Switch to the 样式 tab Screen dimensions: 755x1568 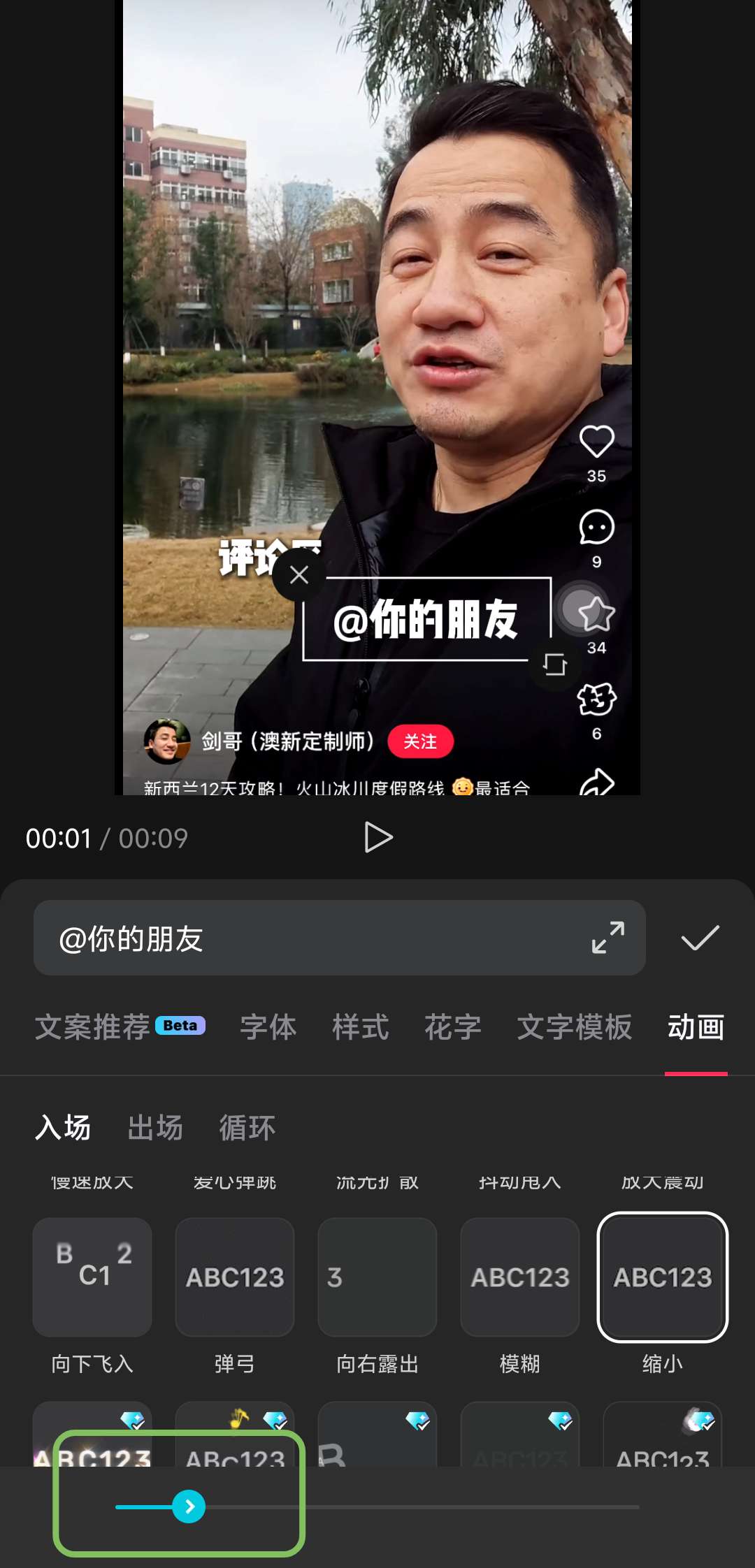pos(361,1026)
